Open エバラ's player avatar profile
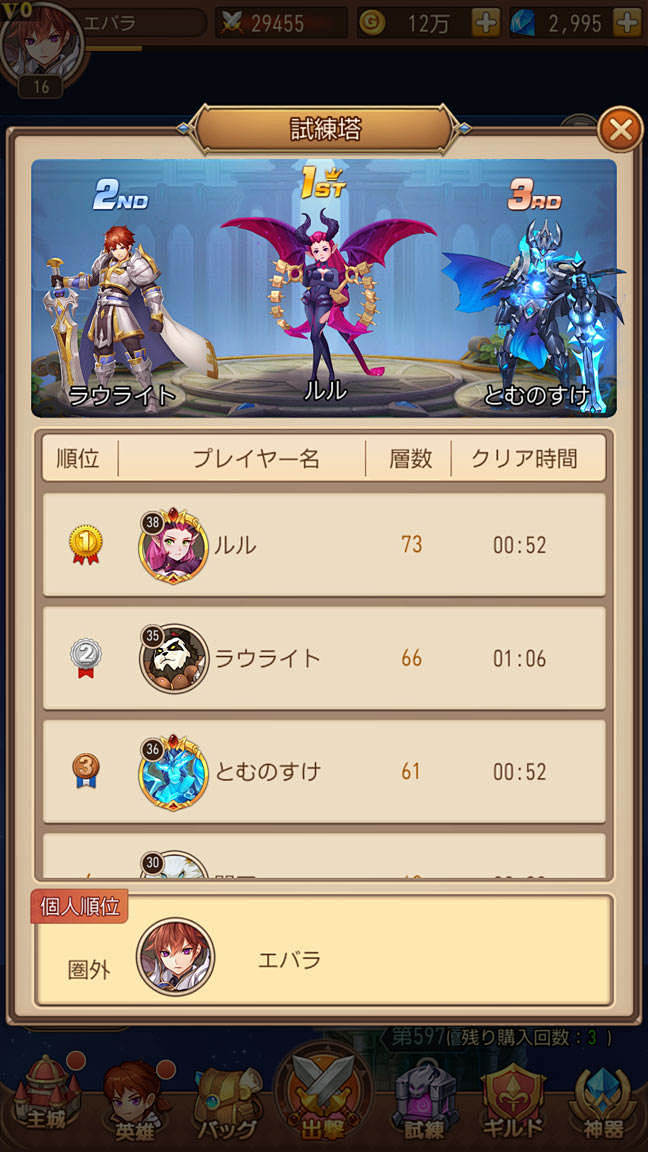This screenshot has height=1152, width=648. point(40,40)
